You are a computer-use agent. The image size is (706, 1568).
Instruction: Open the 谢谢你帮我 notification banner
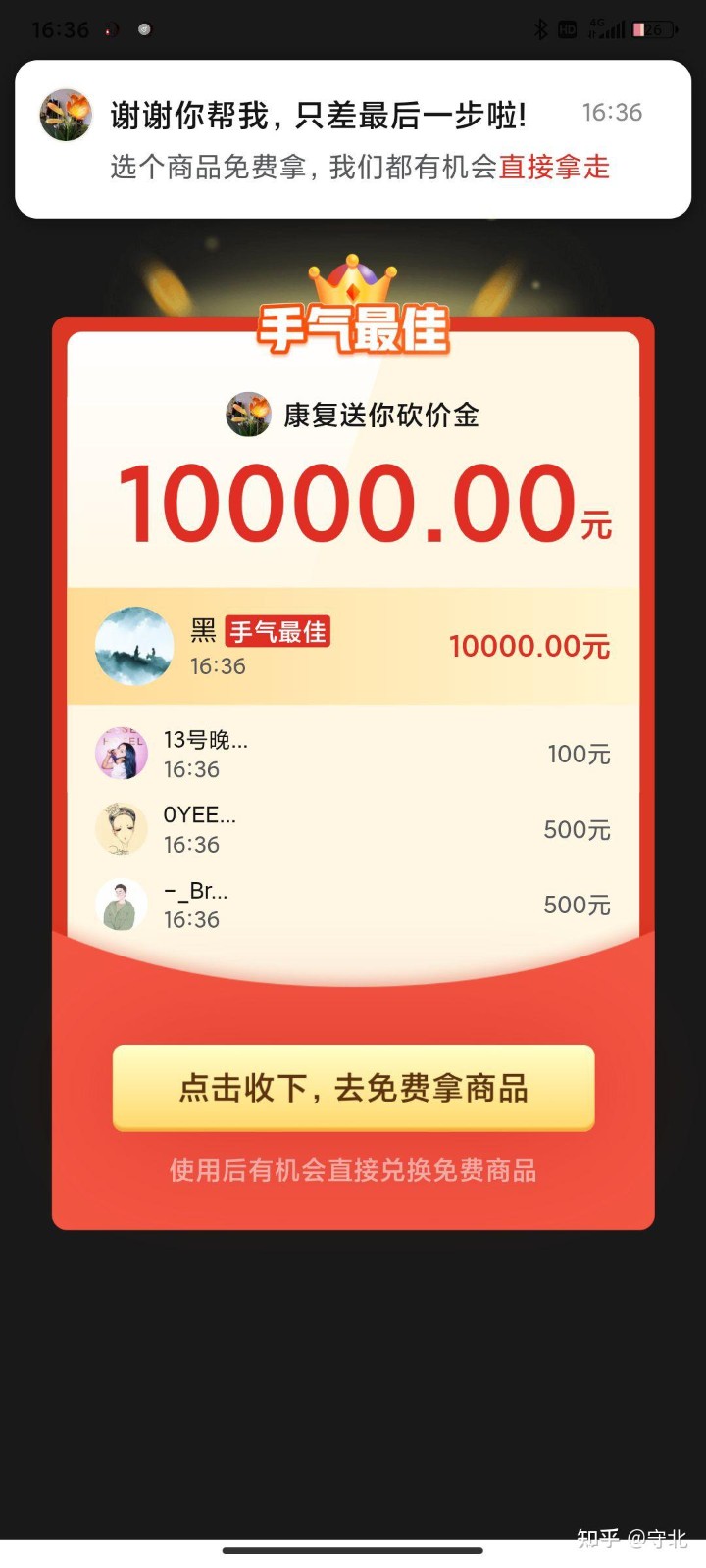pyautogui.click(x=353, y=139)
